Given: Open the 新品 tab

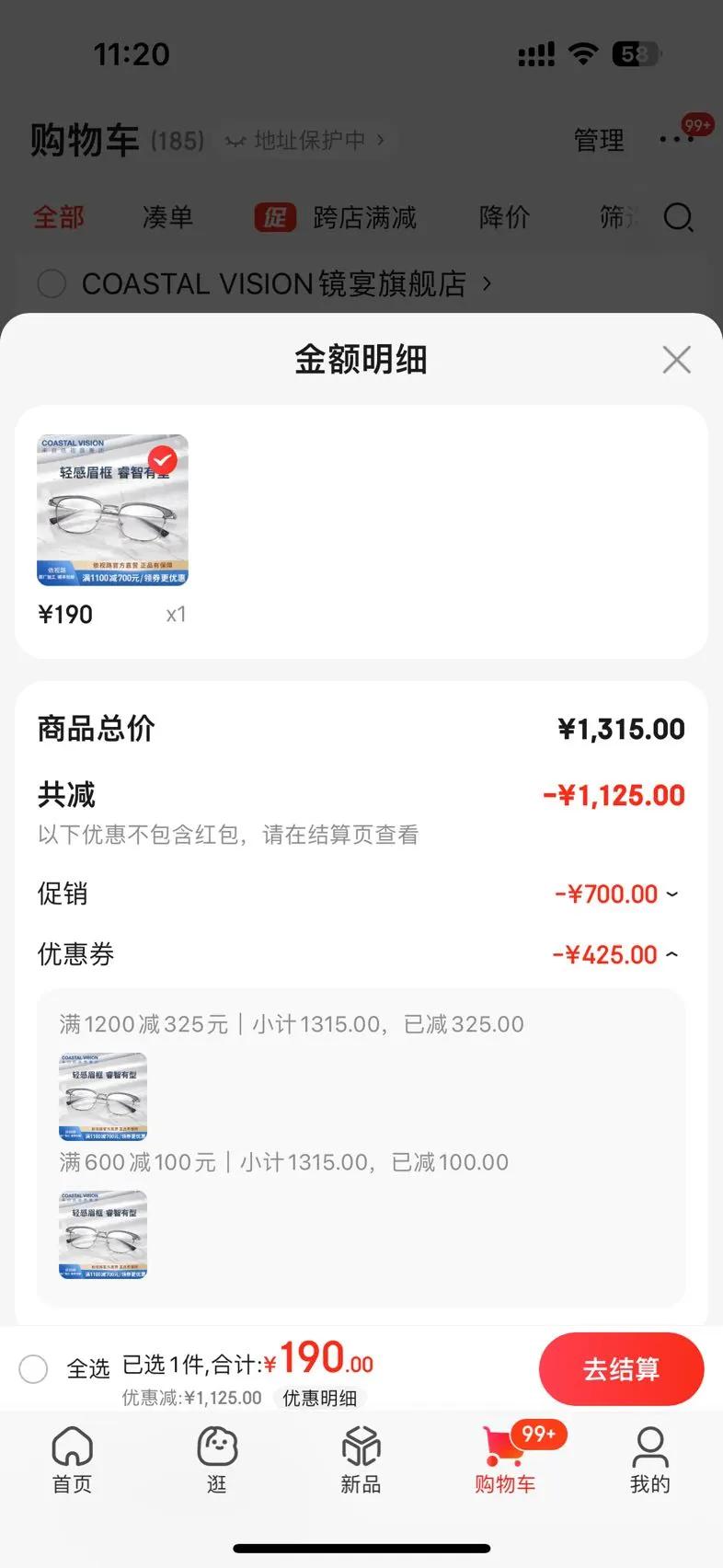Looking at the screenshot, I should coord(361,1459).
